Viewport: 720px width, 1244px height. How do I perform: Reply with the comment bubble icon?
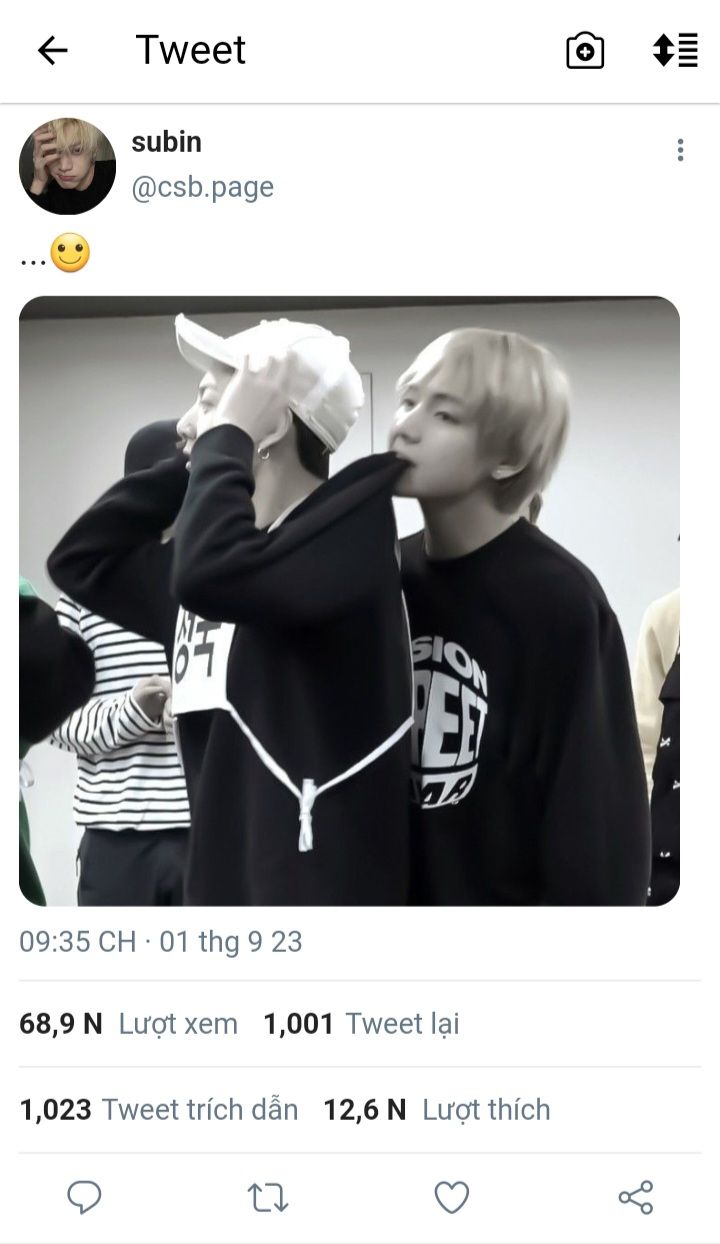[84, 1197]
